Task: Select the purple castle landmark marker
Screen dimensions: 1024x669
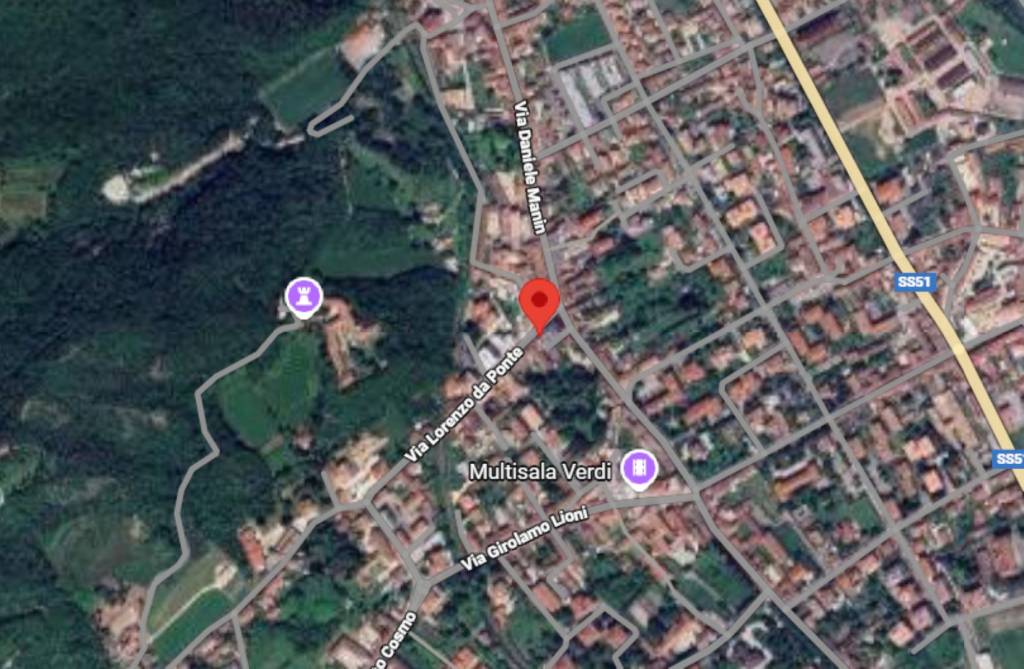Action: 302,295
